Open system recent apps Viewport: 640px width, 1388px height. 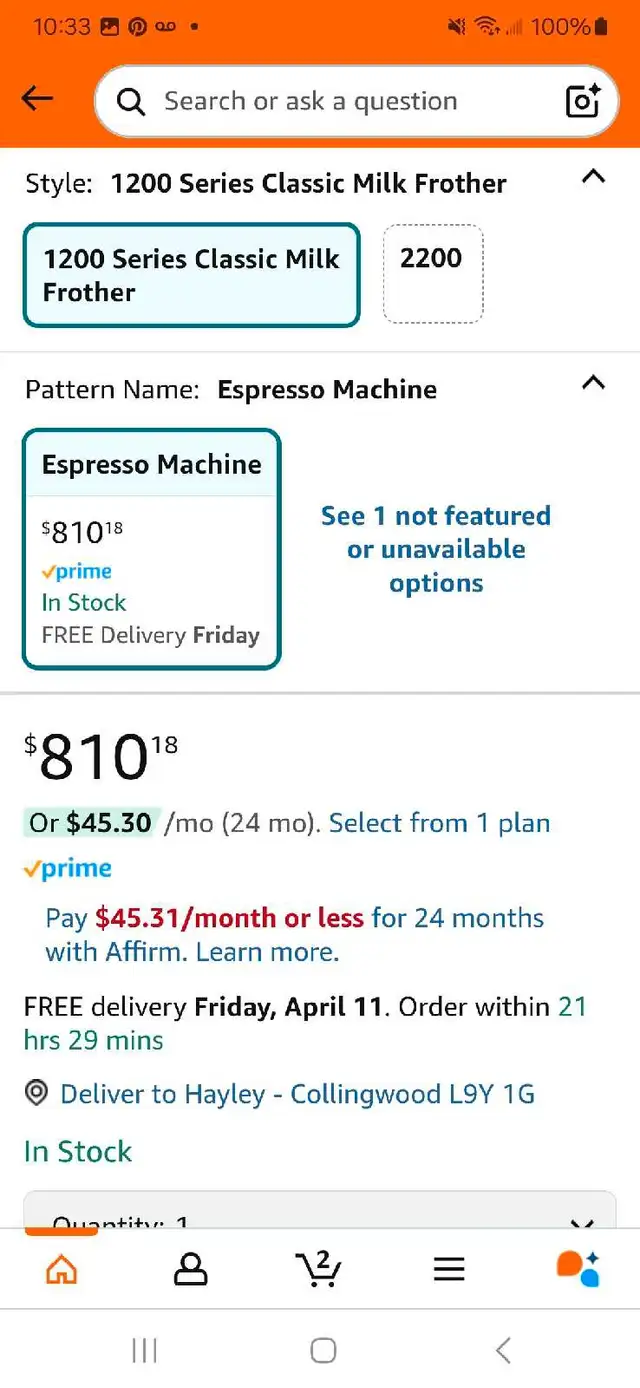coord(145,1351)
